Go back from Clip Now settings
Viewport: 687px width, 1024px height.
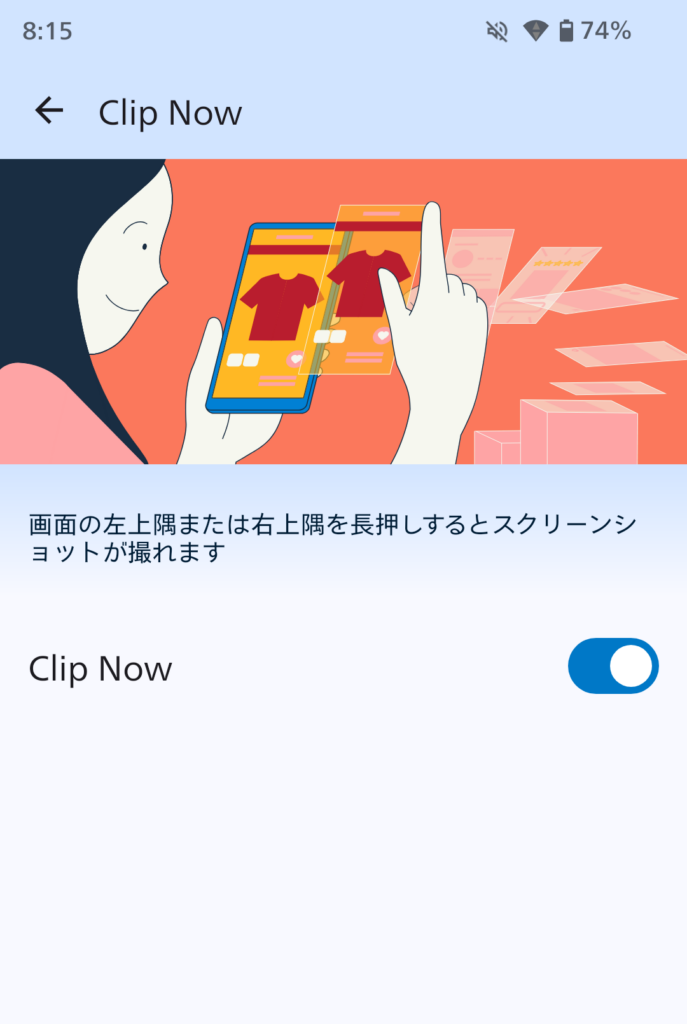[48, 111]
